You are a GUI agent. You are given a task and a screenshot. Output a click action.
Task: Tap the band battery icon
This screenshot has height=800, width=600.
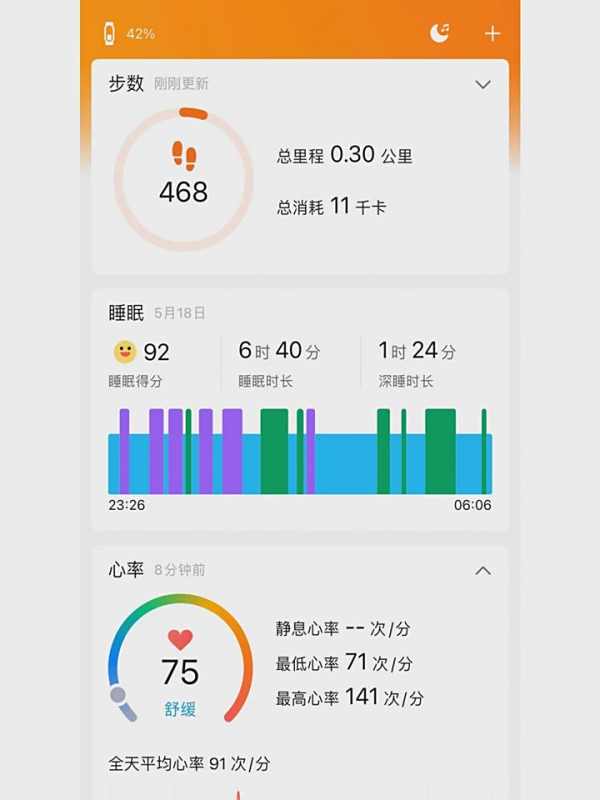coord(109,34)
